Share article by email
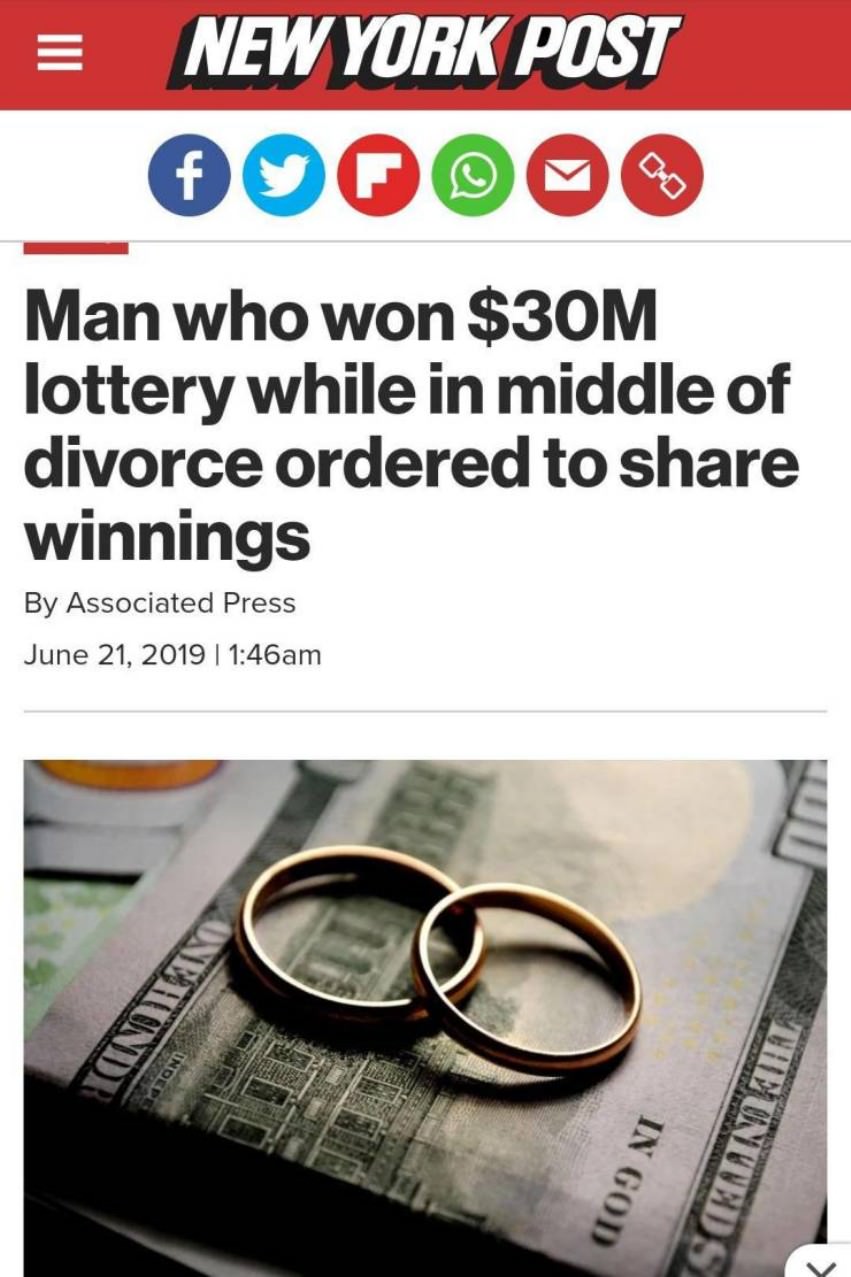The width and height of the screenshot is (851, 1277). tap(567, 176)
